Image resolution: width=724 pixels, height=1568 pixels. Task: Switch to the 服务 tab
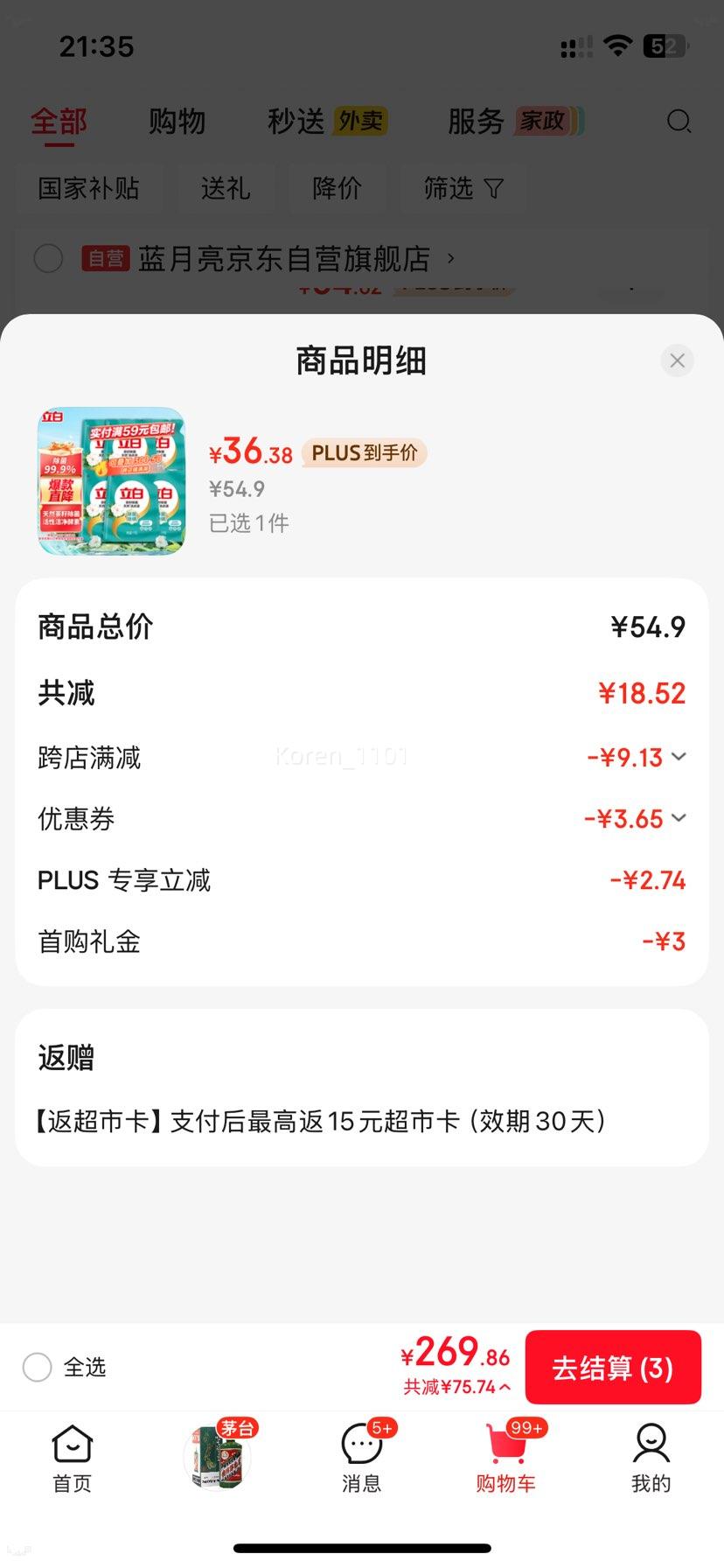[475, 122]
